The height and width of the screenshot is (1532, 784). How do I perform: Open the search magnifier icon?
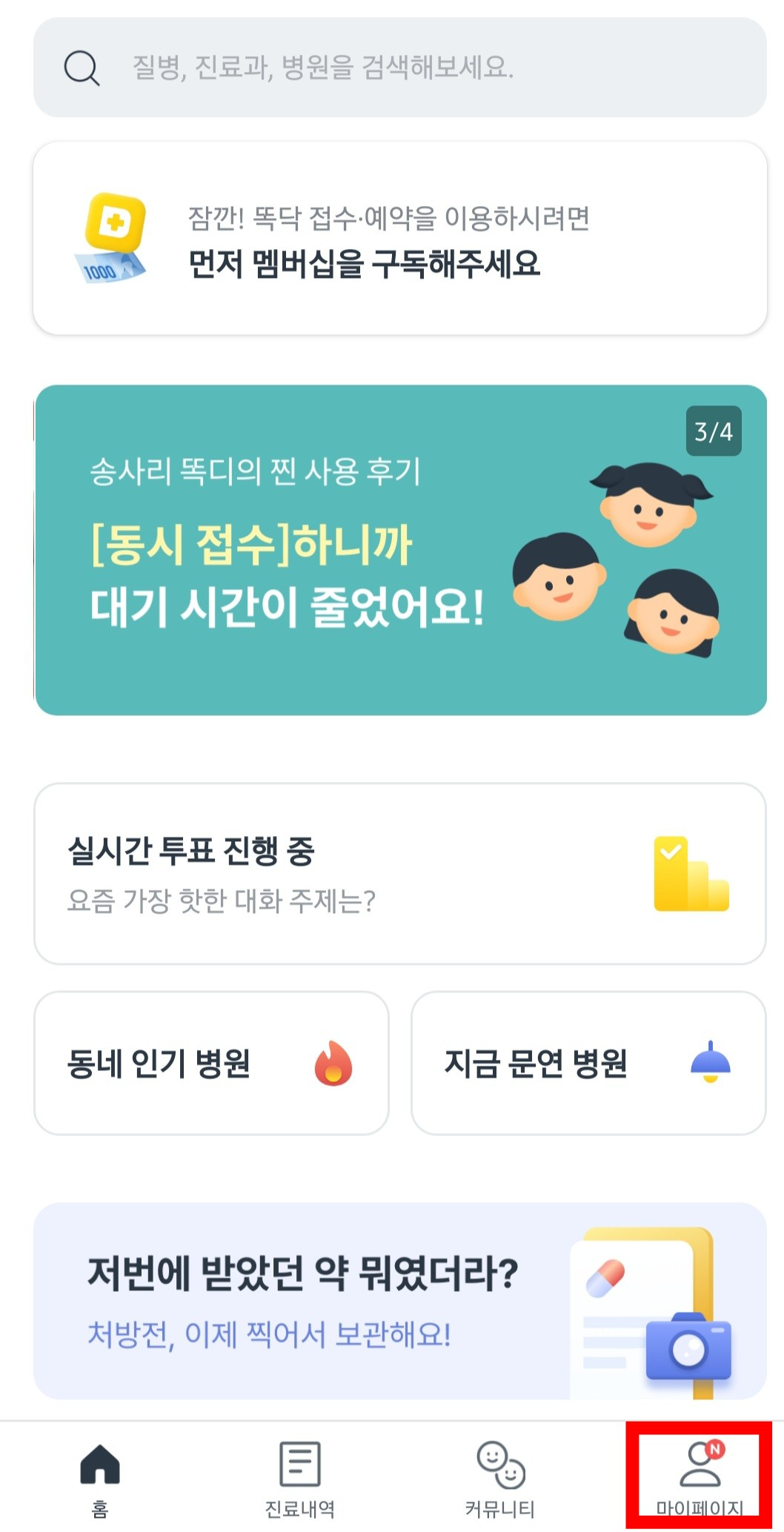[x=83, y=69]
